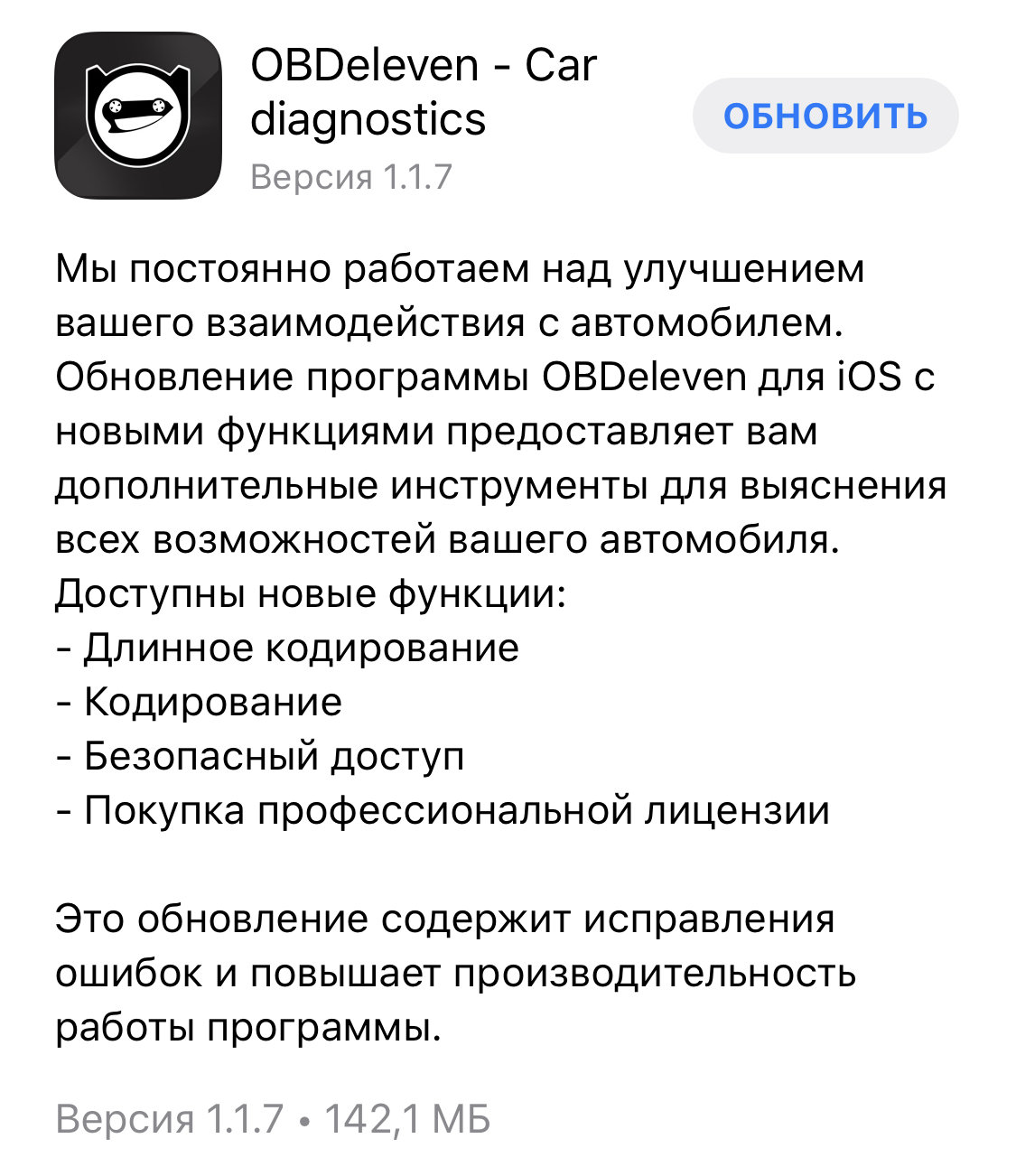
Task: Open the OBDeleven app icon
Action: [138, 116]
